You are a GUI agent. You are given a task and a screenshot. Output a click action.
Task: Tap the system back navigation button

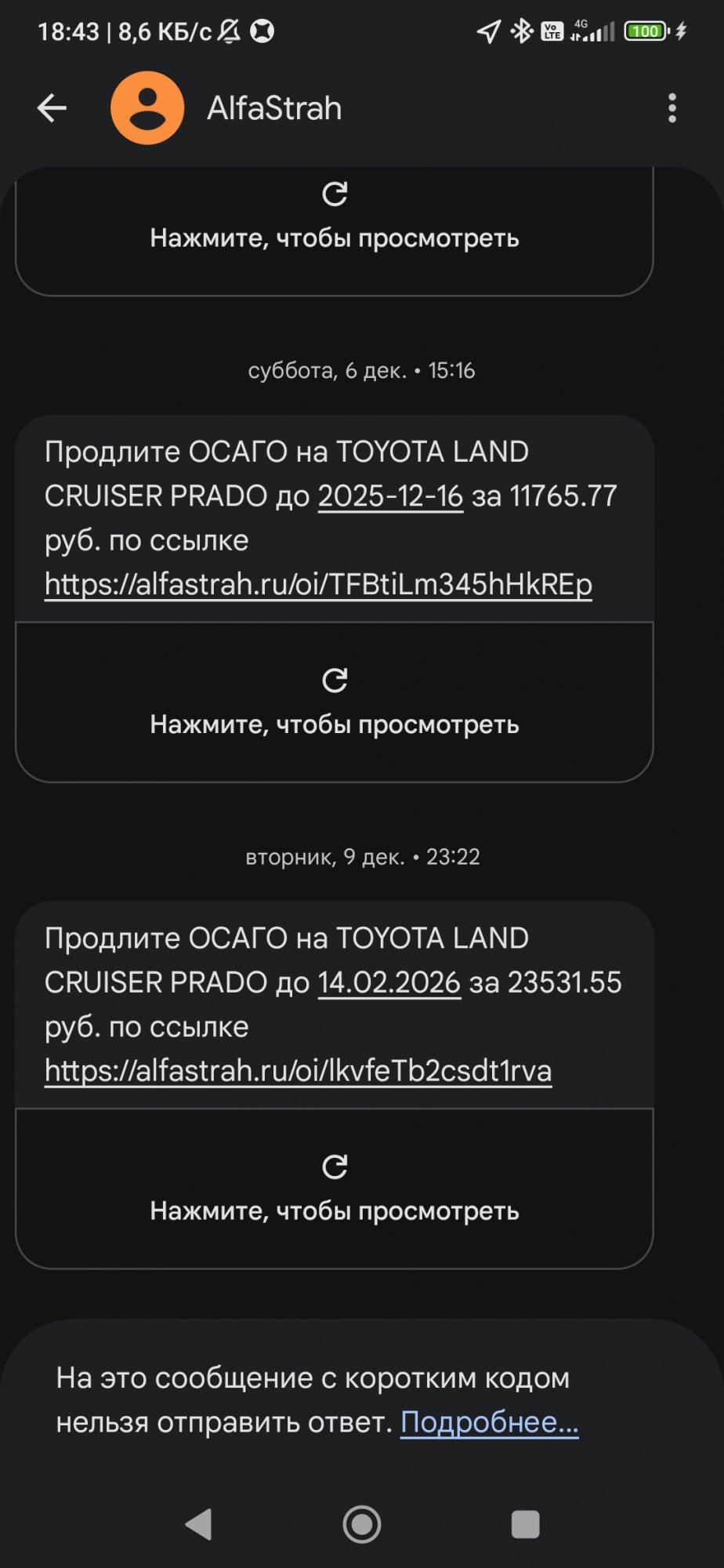point(199,1524)
